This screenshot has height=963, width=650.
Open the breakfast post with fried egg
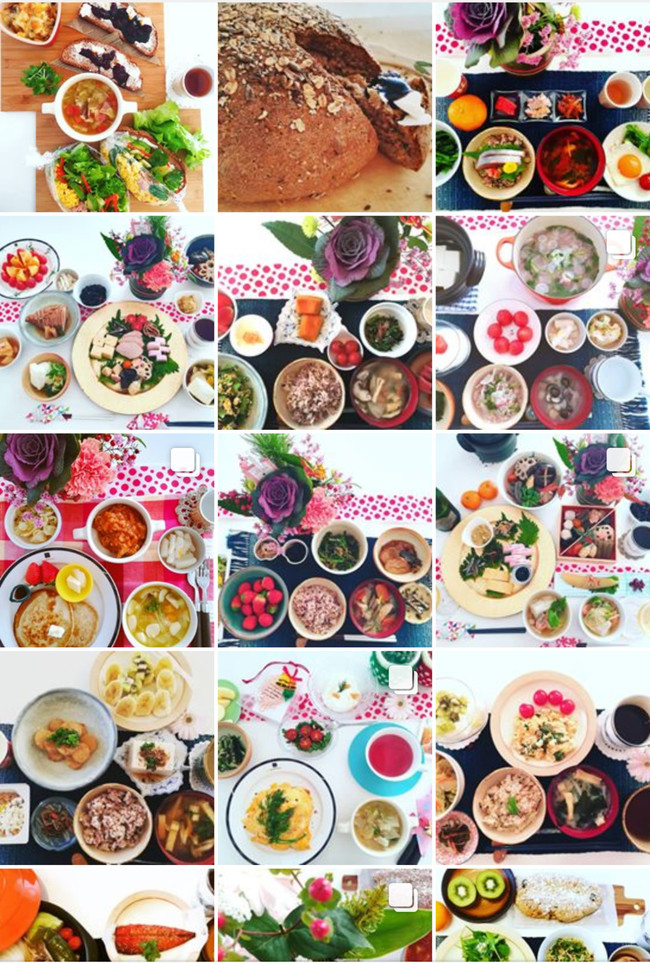(x=542, y=106)
